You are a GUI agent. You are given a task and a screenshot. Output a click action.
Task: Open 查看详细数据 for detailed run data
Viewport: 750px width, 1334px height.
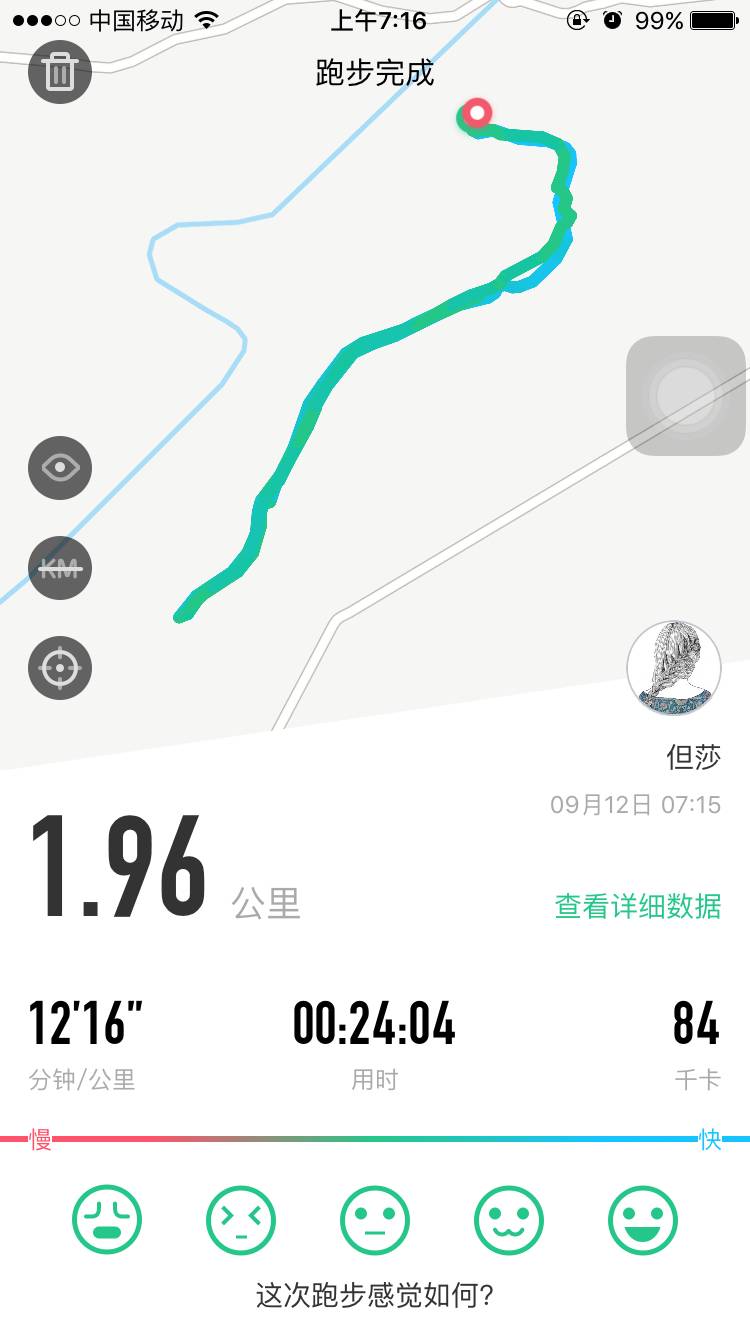(638, 906)
